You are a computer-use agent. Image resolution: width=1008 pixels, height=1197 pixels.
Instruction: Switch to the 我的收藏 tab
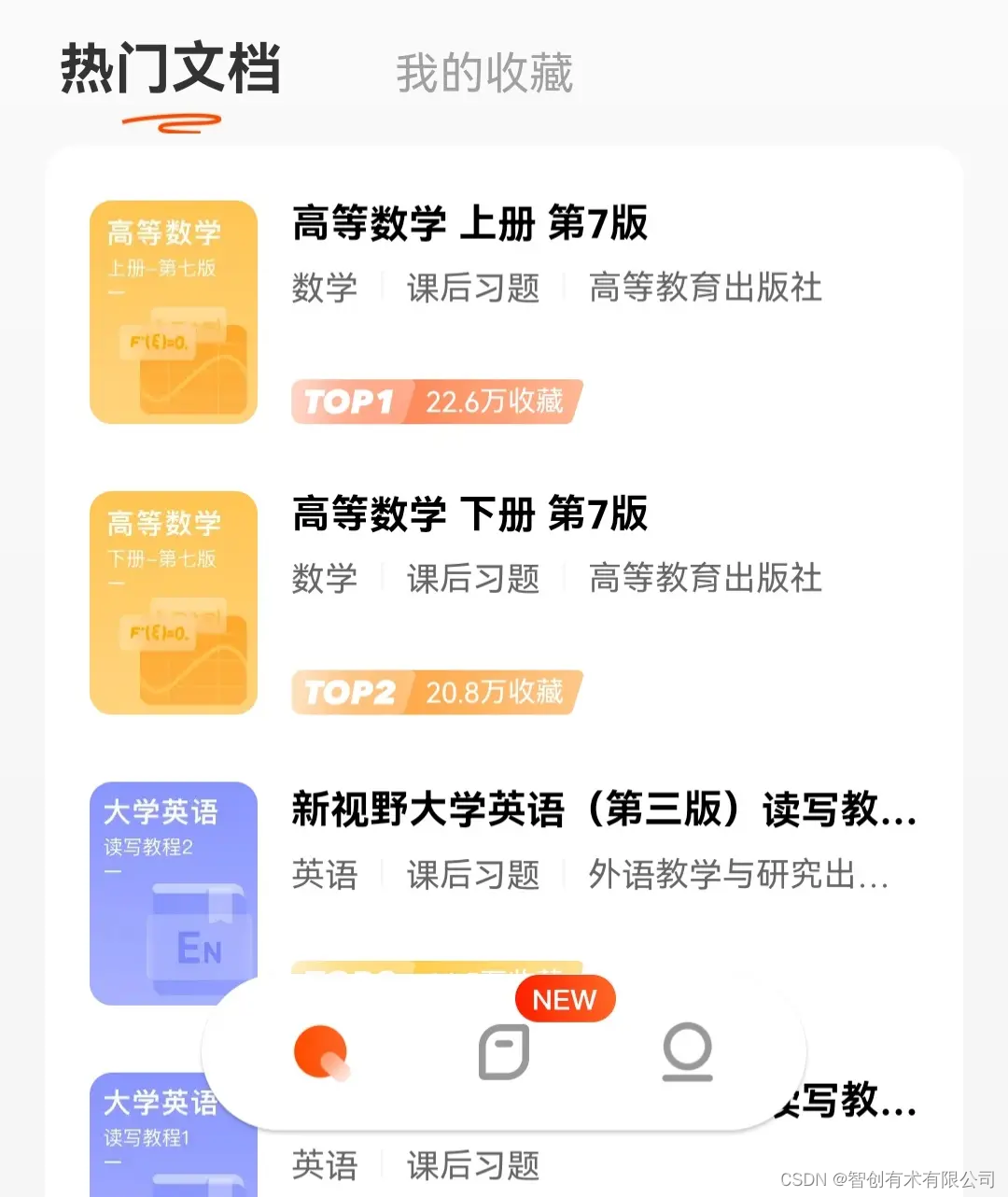[x=483, y=74]
